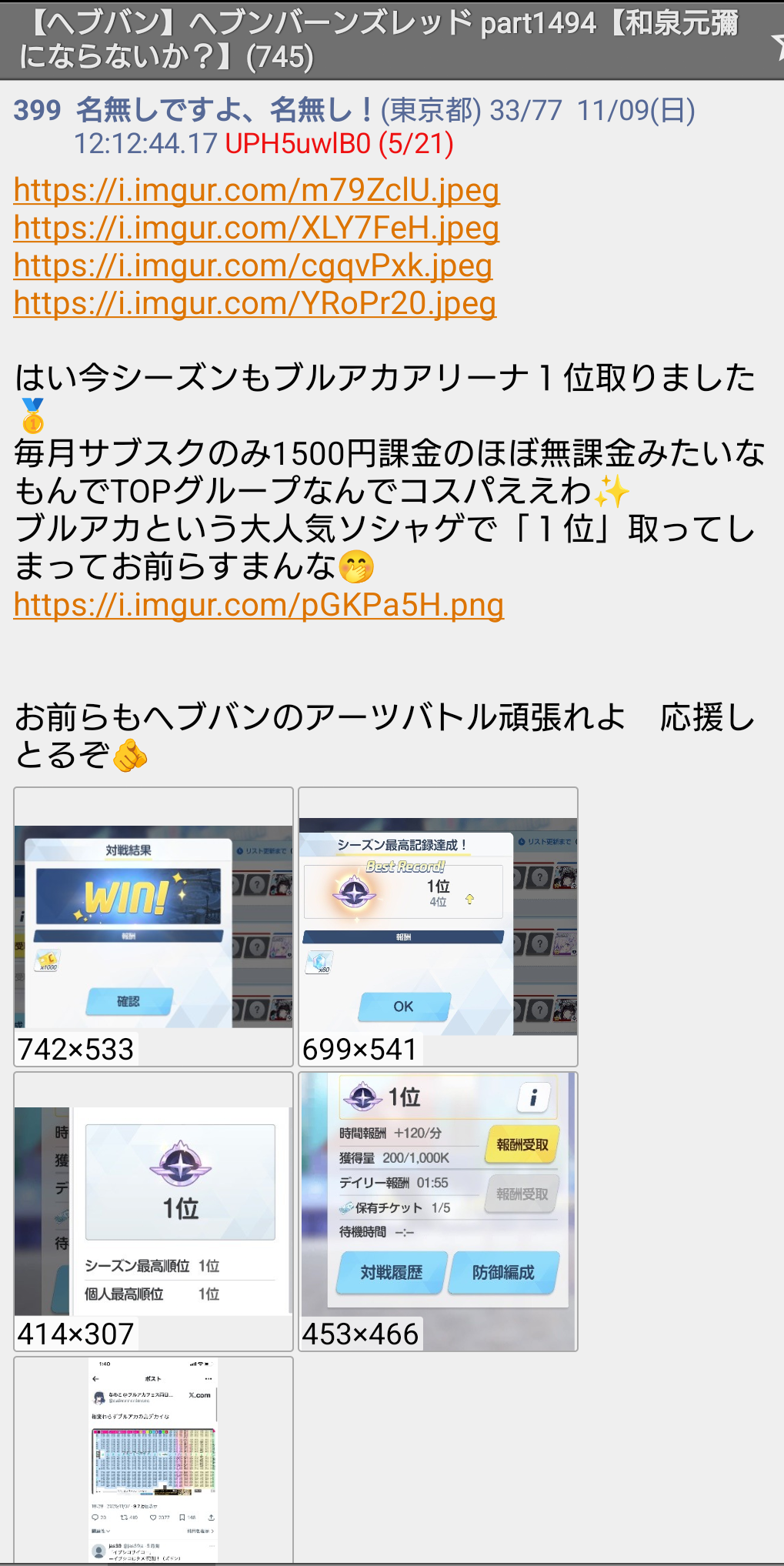
Task: View the 414×307 rank image
Action: [153, 1210]
